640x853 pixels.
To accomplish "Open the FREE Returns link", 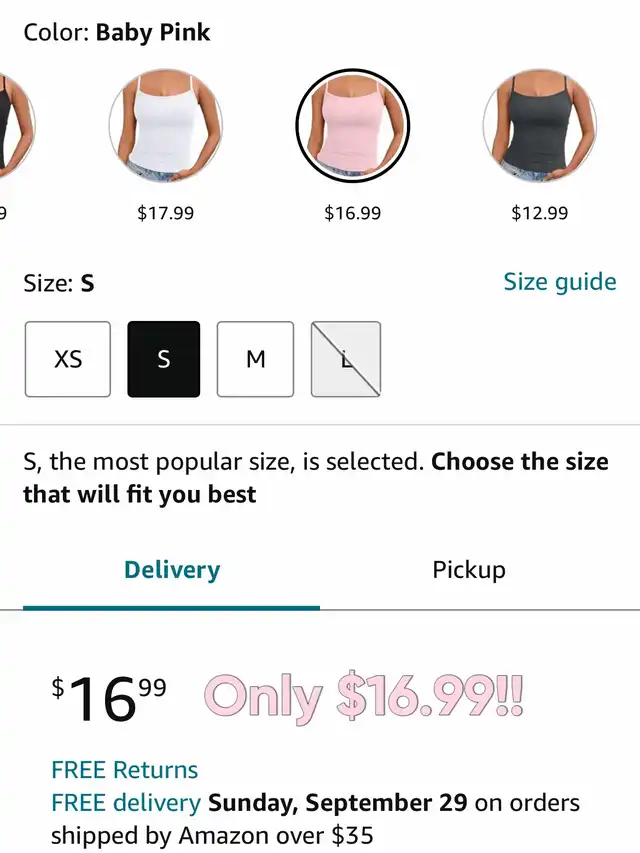I will pos(125,770).
